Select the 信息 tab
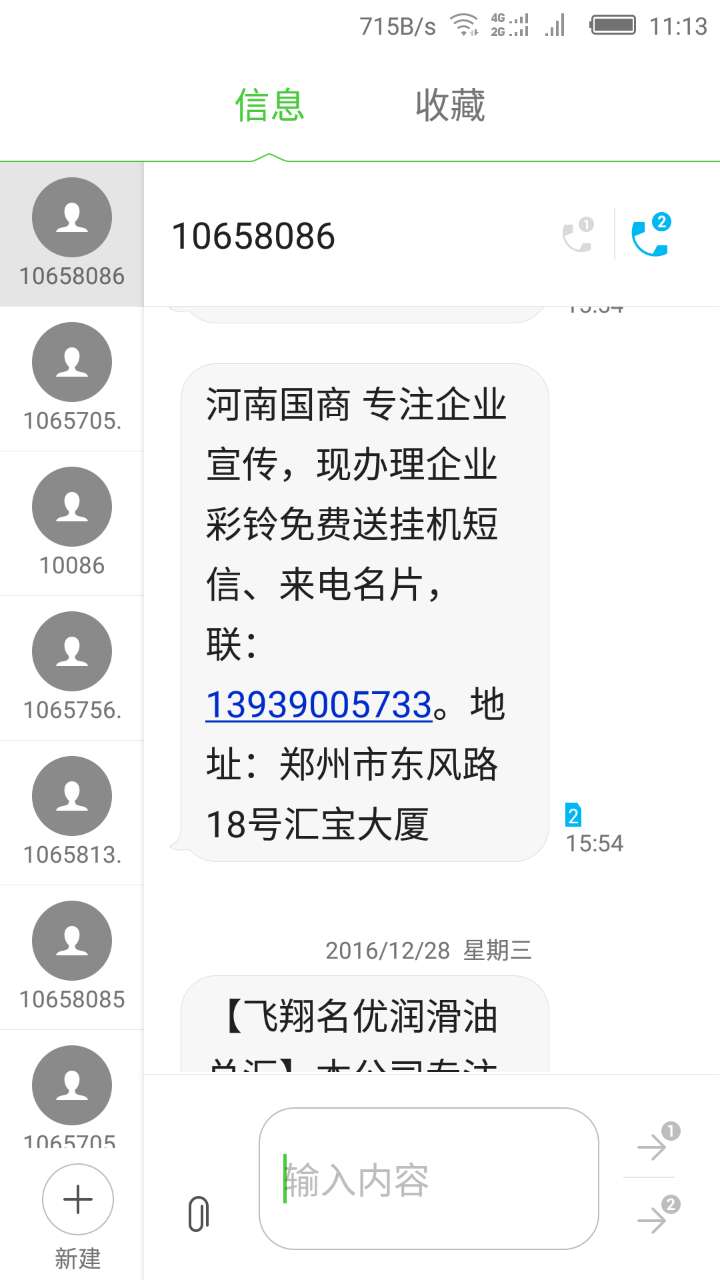Image resolution: width=720 pixels, height=1280 pixels. pos(270,105)
